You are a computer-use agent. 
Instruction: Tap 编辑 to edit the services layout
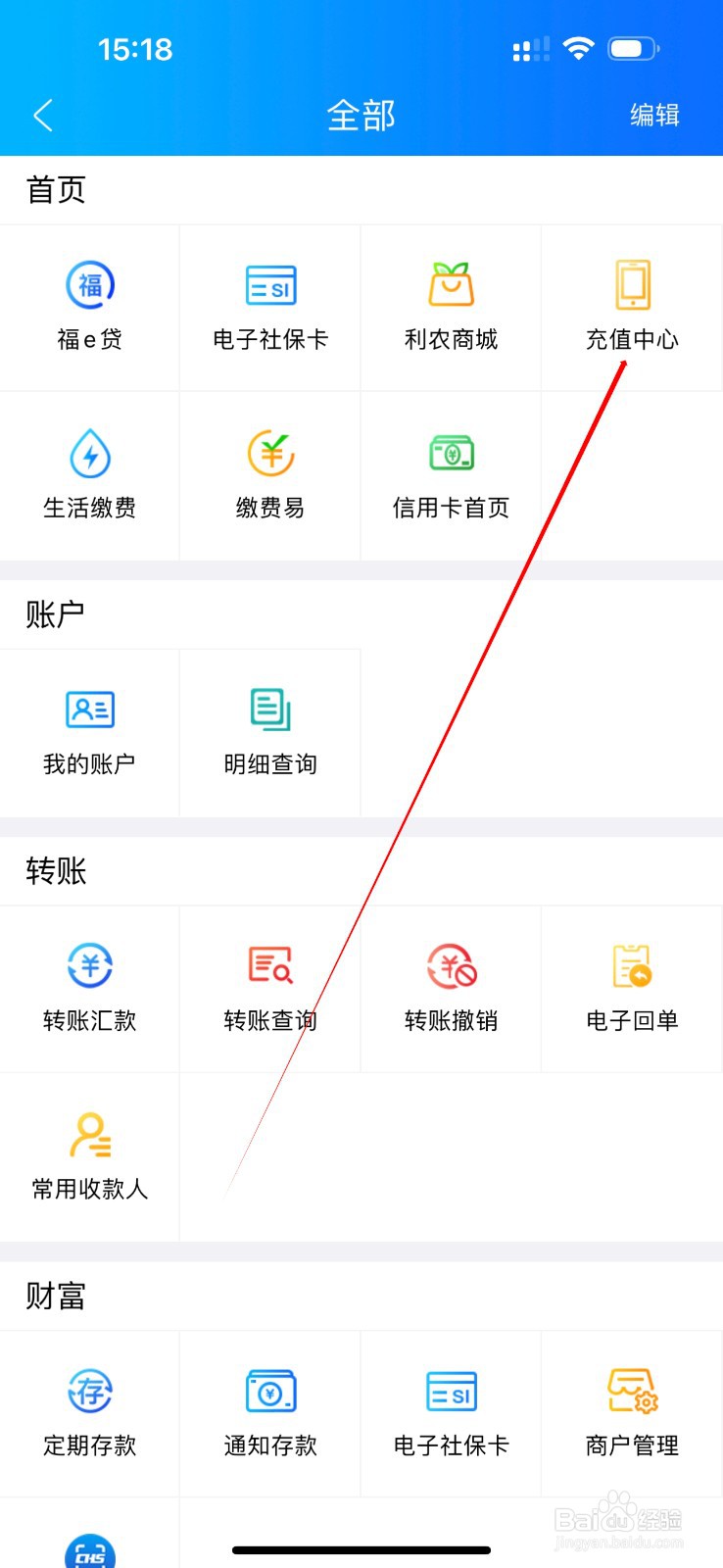tap(654, 115)
